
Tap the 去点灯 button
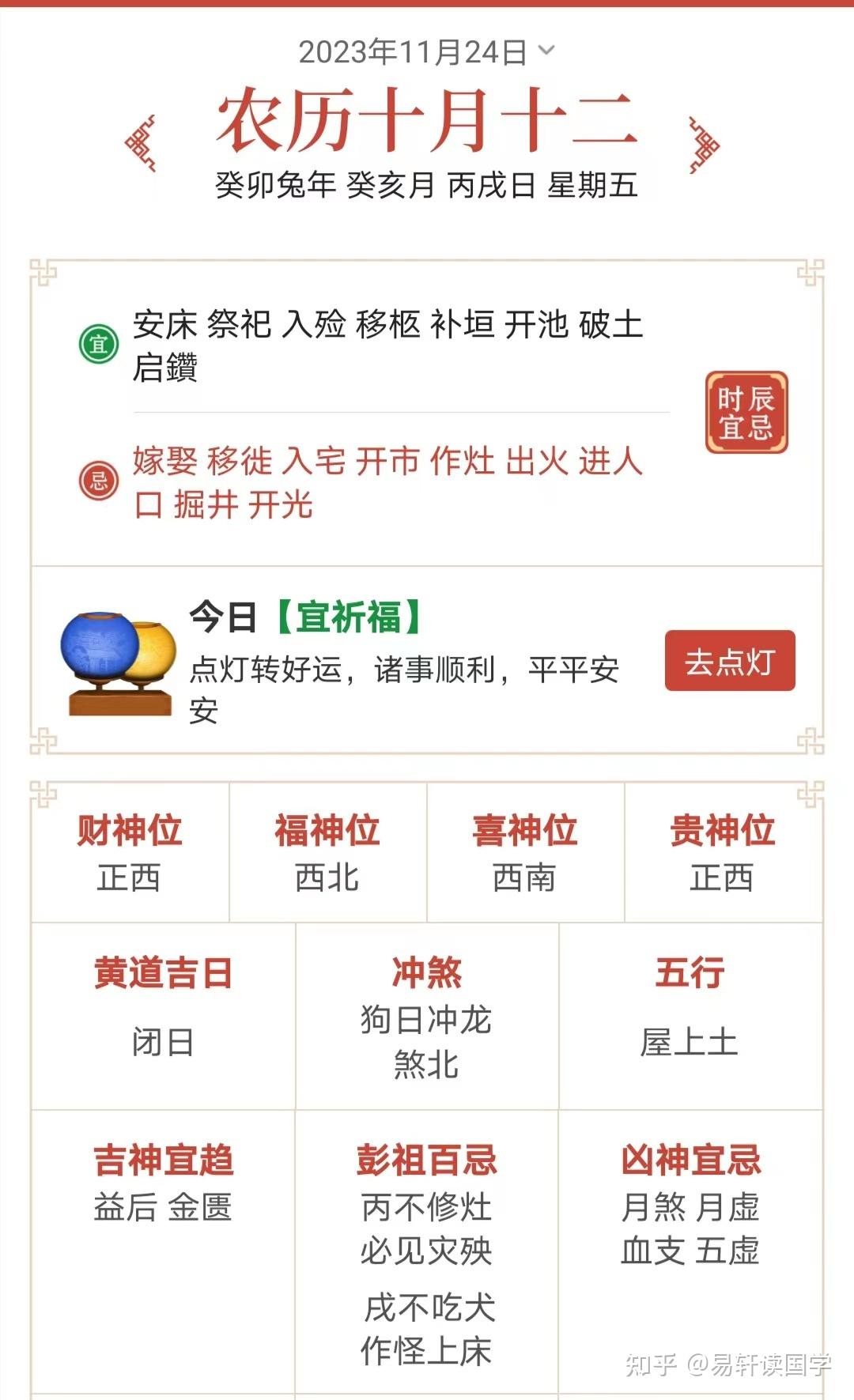click(730, 661)
